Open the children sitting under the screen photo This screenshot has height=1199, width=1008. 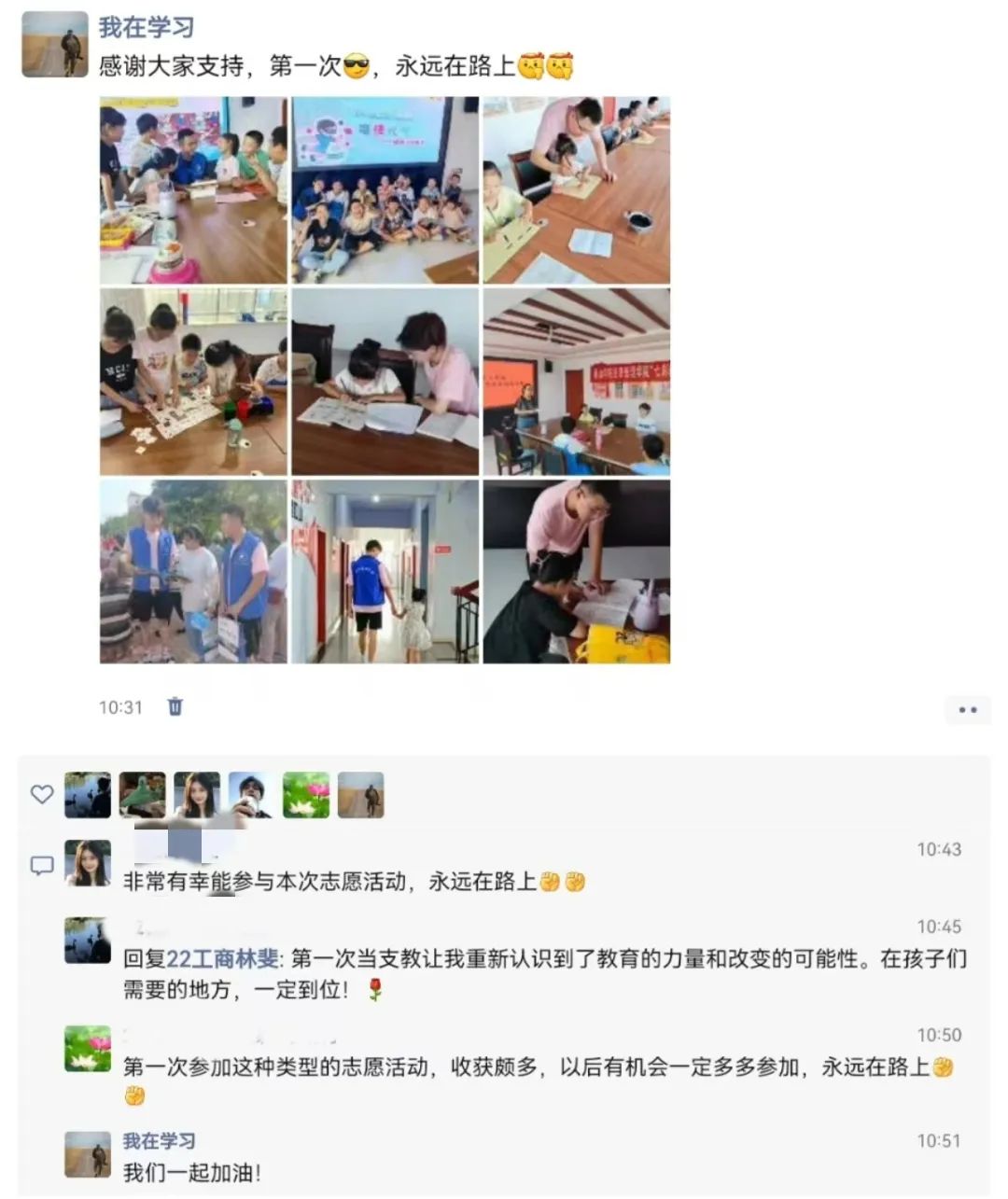click(385, 190)
